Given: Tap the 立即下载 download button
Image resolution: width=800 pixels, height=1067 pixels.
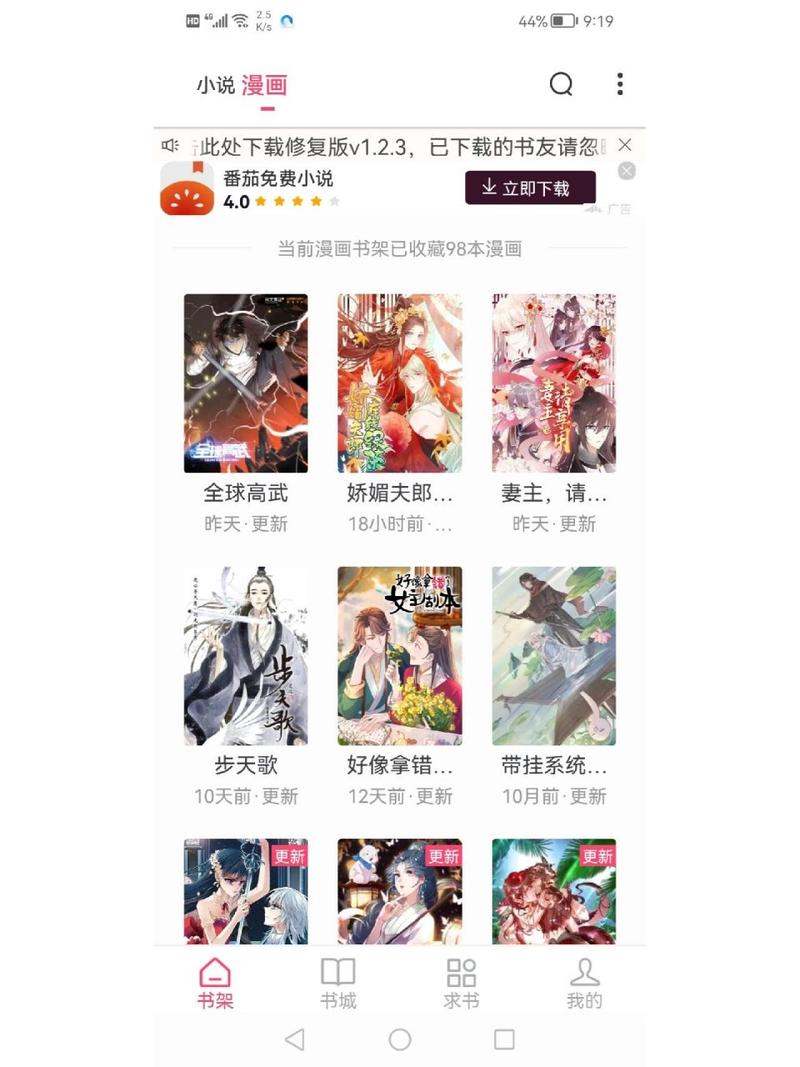Looking at the screenshot, I should (530, 188).
